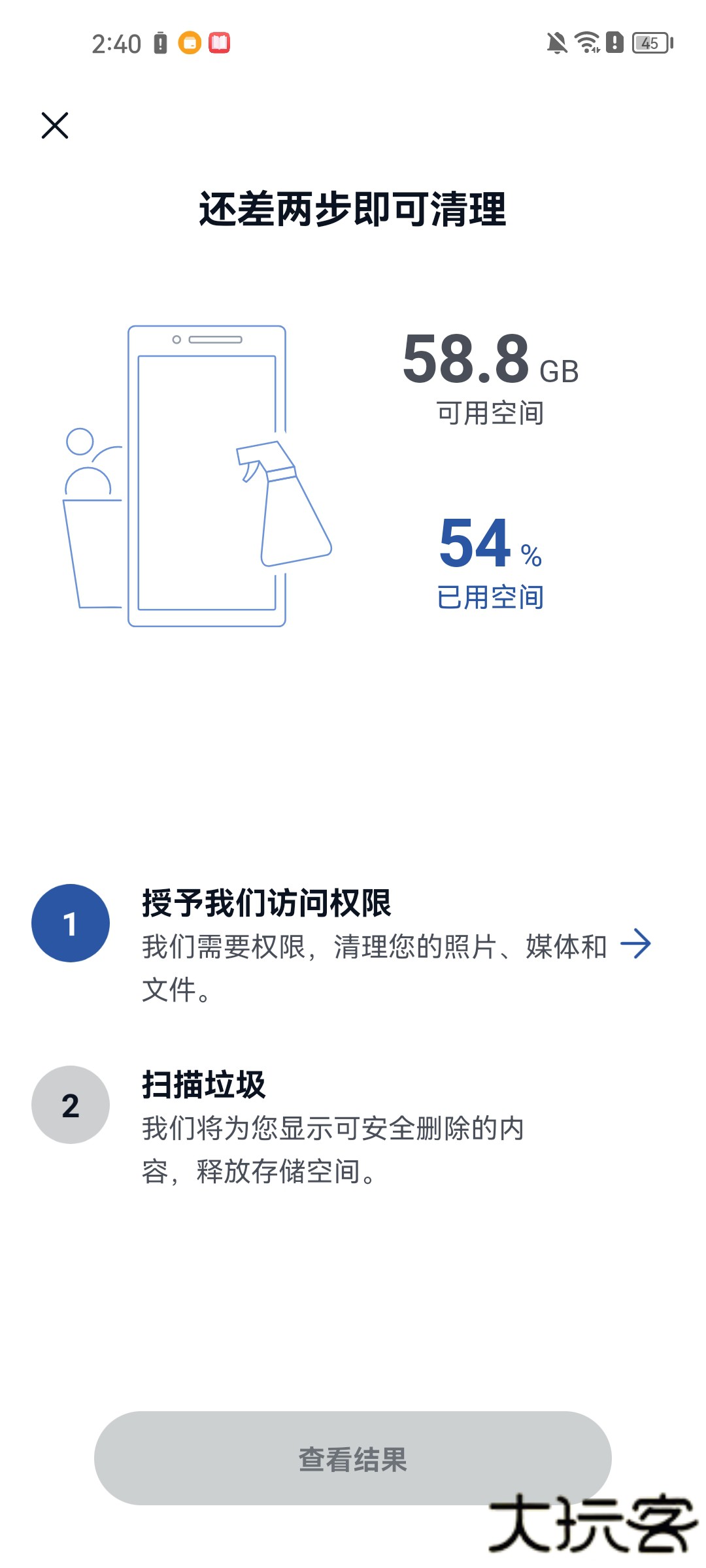706x1568 pixels.
Task: Open step 1 授予我们访问权限
Action: click(x=635, y=944)
